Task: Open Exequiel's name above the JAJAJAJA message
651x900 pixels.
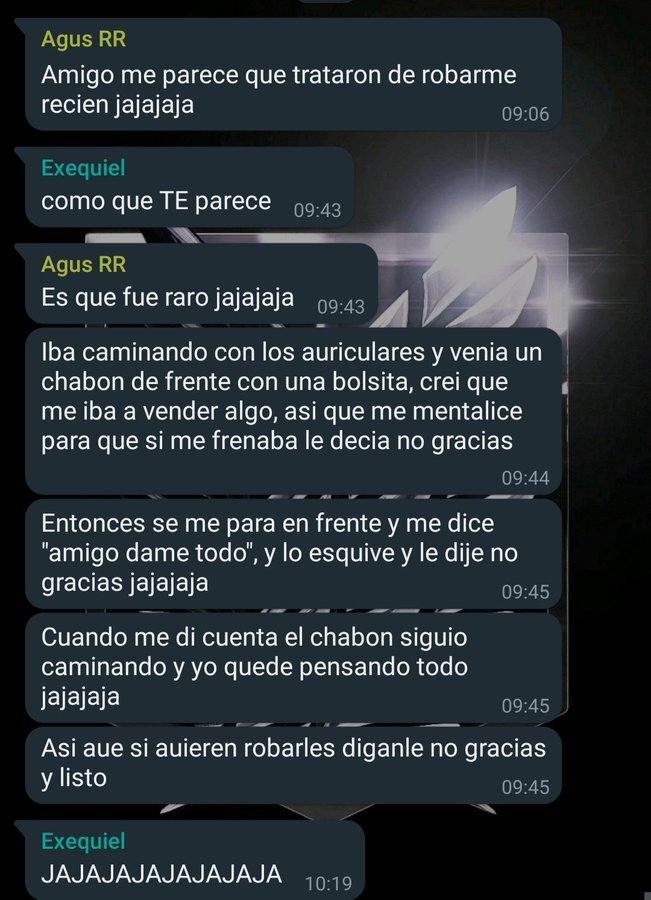Action: [x=84, y=841]
